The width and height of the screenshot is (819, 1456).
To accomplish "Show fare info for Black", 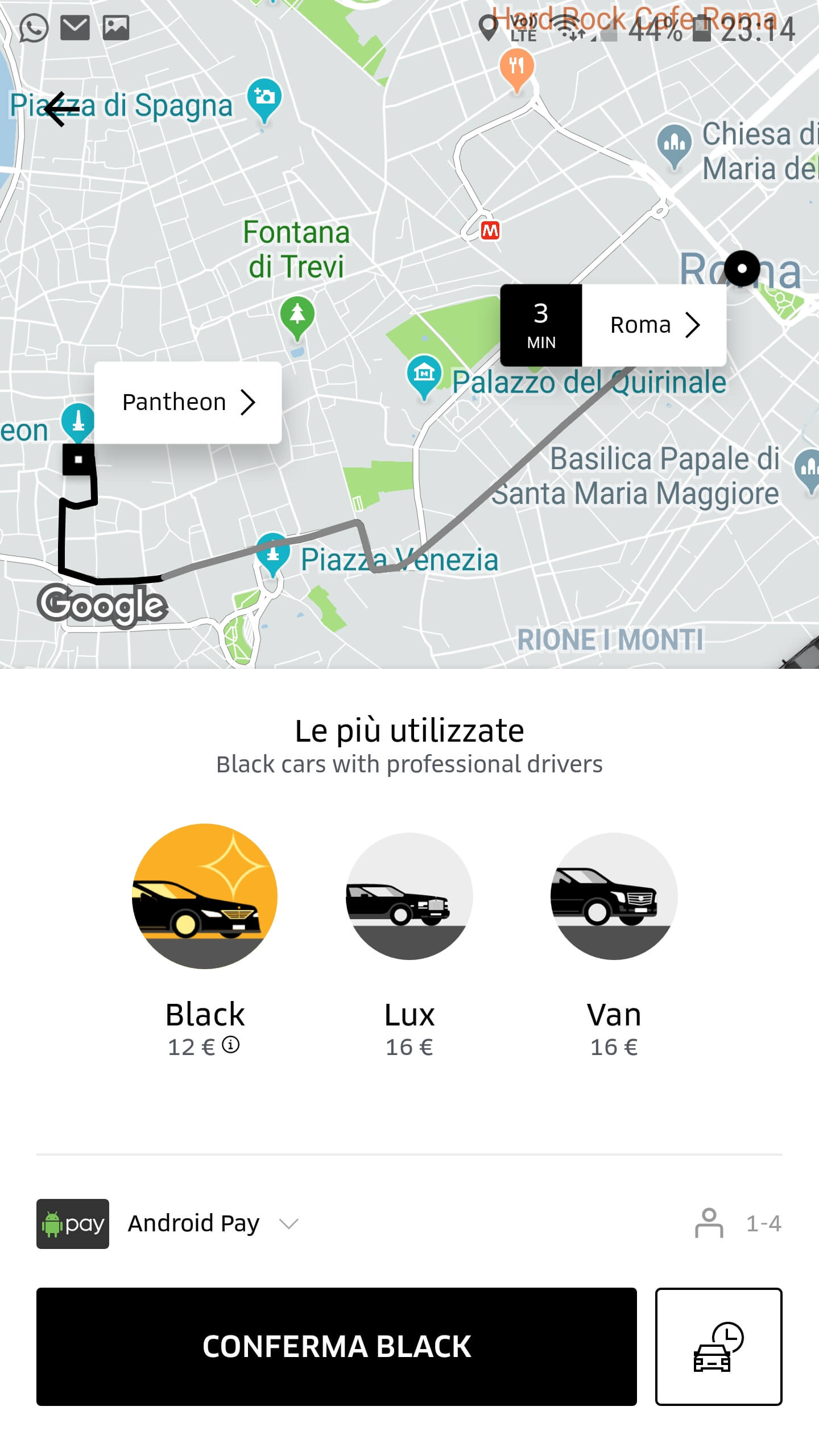I will tap(230, 1045).
